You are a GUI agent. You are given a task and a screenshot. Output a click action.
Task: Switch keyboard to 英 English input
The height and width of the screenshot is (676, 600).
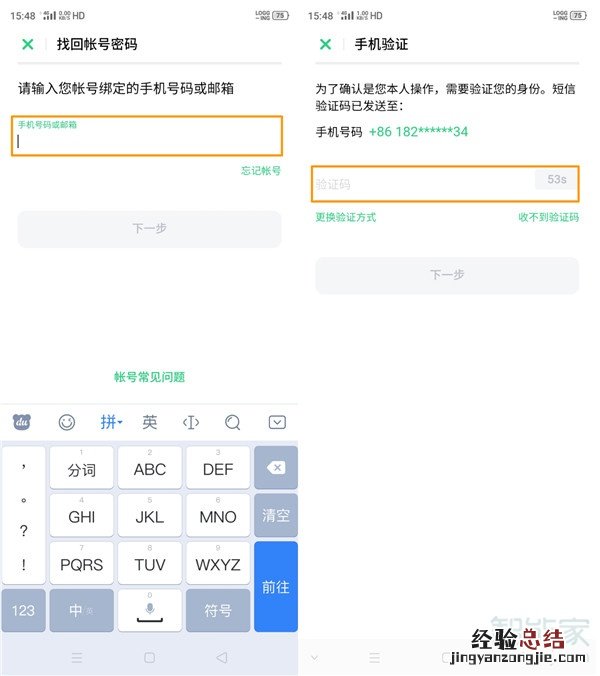click(x=150, y=422)
